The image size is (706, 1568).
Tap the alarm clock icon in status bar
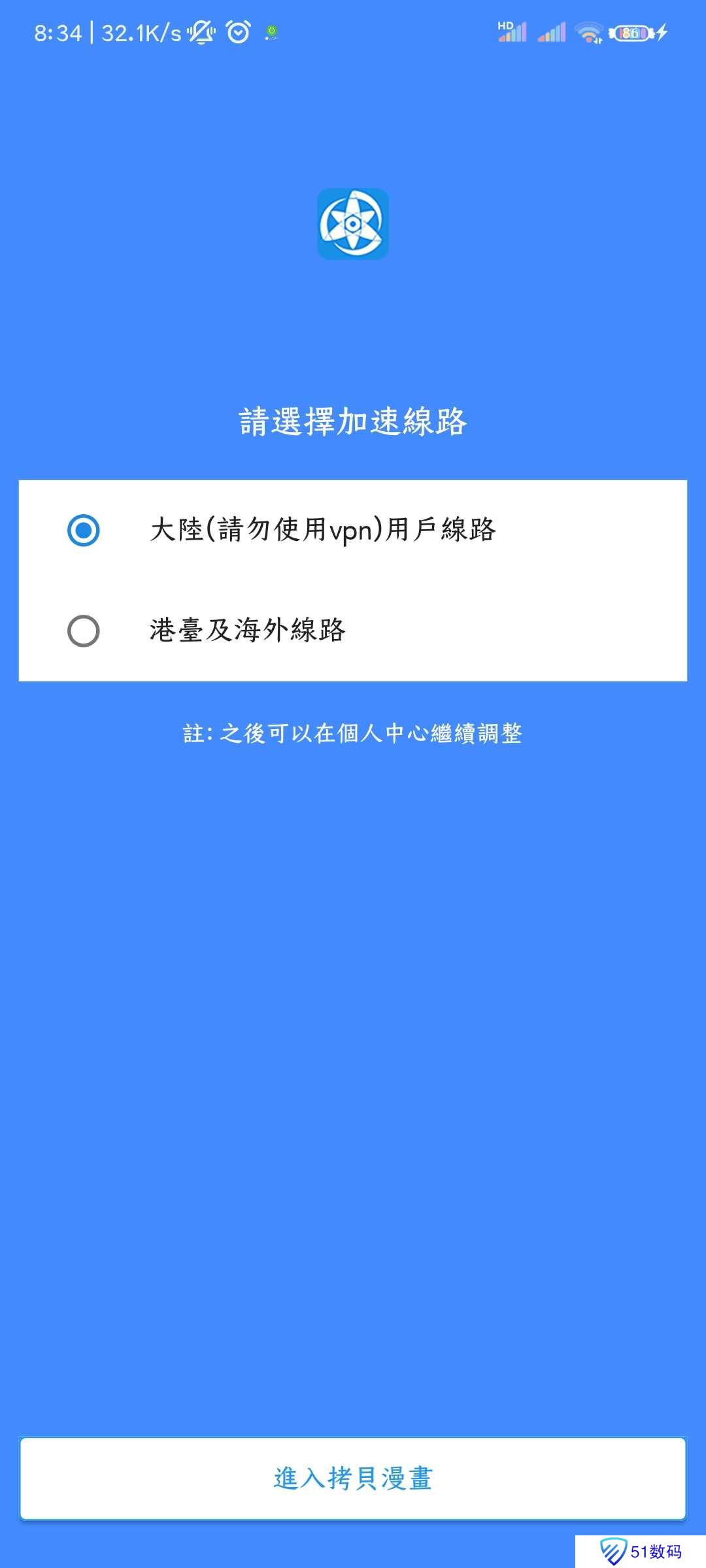(x=239, y=31)
